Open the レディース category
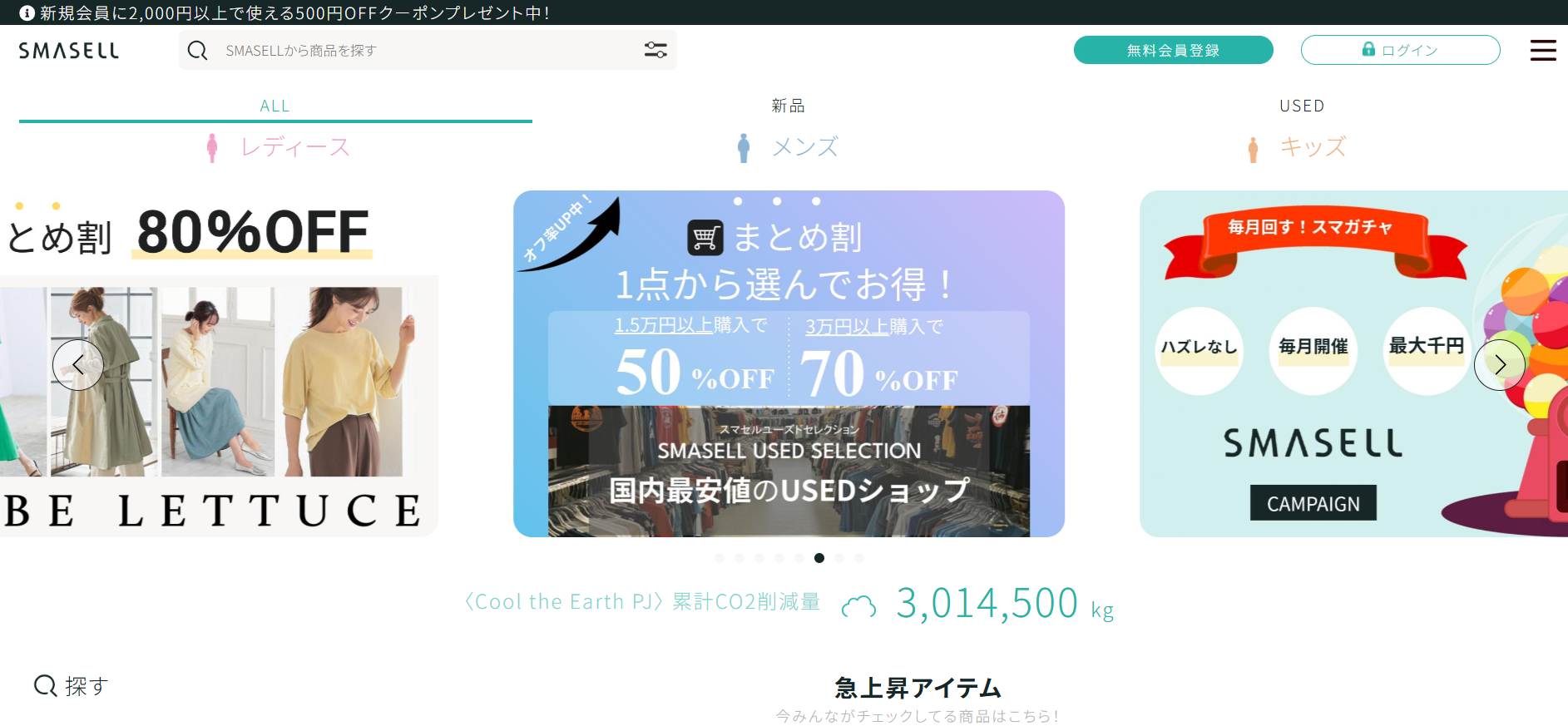Screen dimensions: 1568x726 (x=279, y=147)
